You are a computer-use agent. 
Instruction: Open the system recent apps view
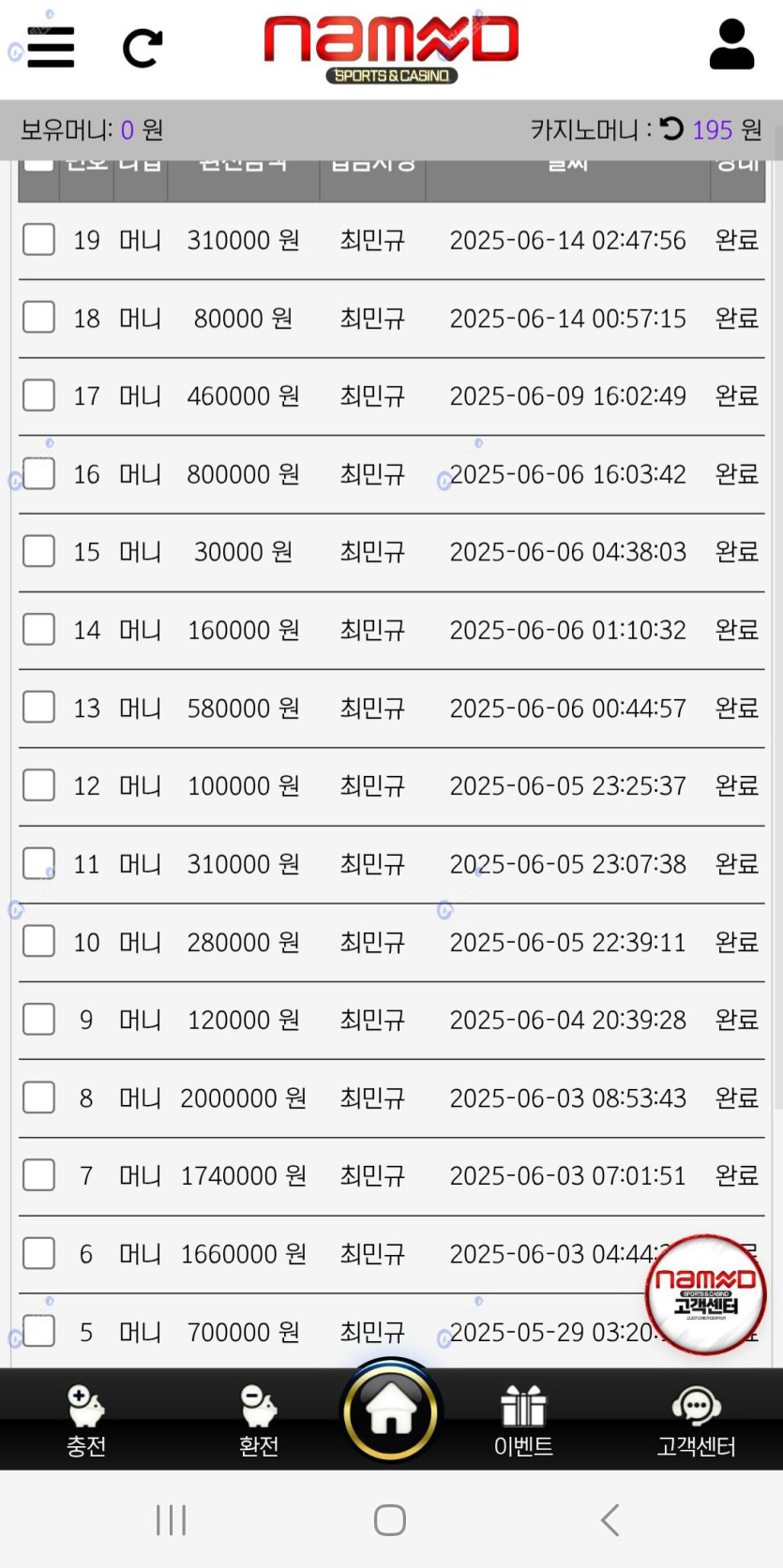[x=172, y=1519]
